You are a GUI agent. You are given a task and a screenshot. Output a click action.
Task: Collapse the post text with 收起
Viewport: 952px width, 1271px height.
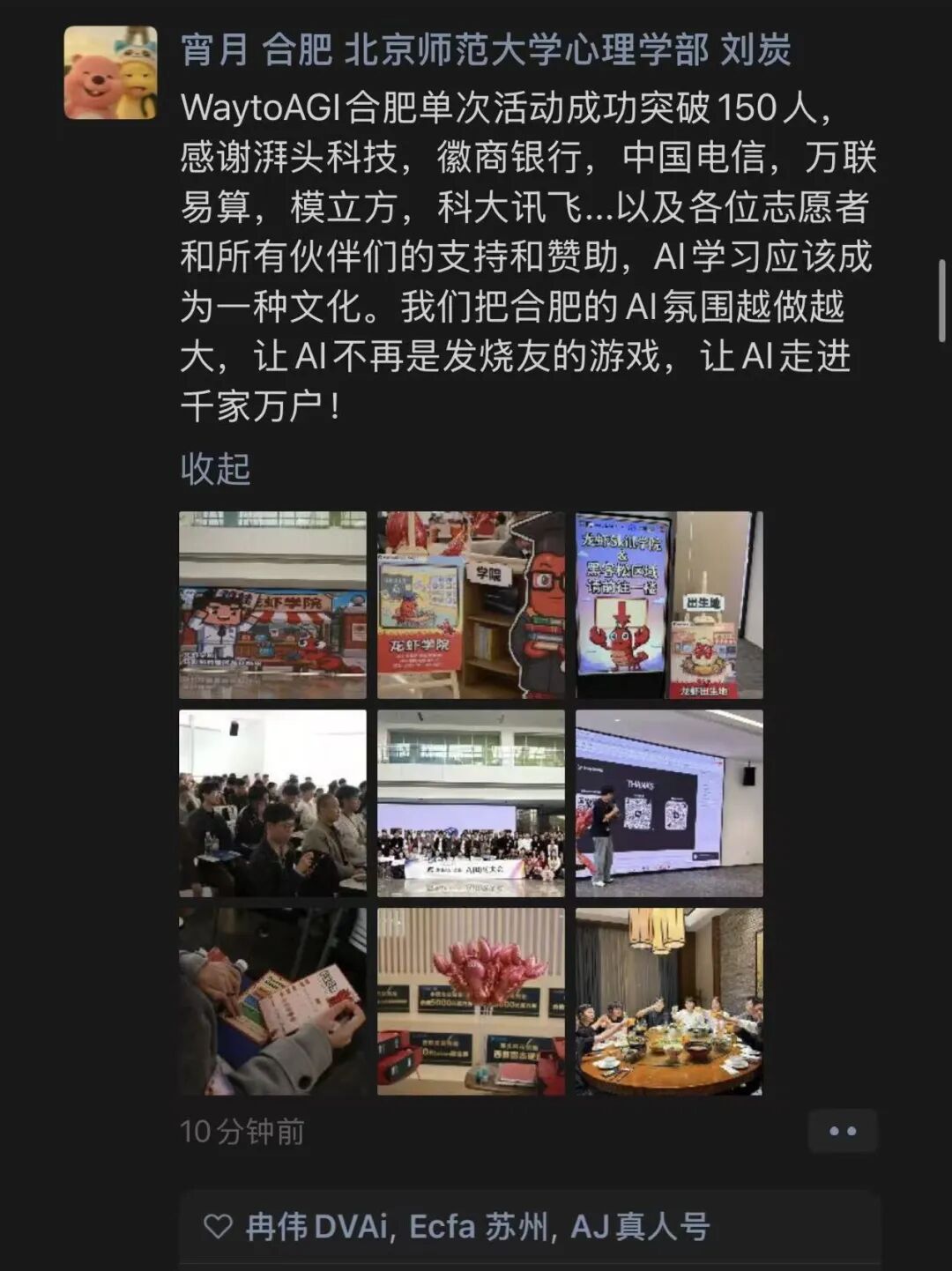pyautogui.click(x=215, y=469)
